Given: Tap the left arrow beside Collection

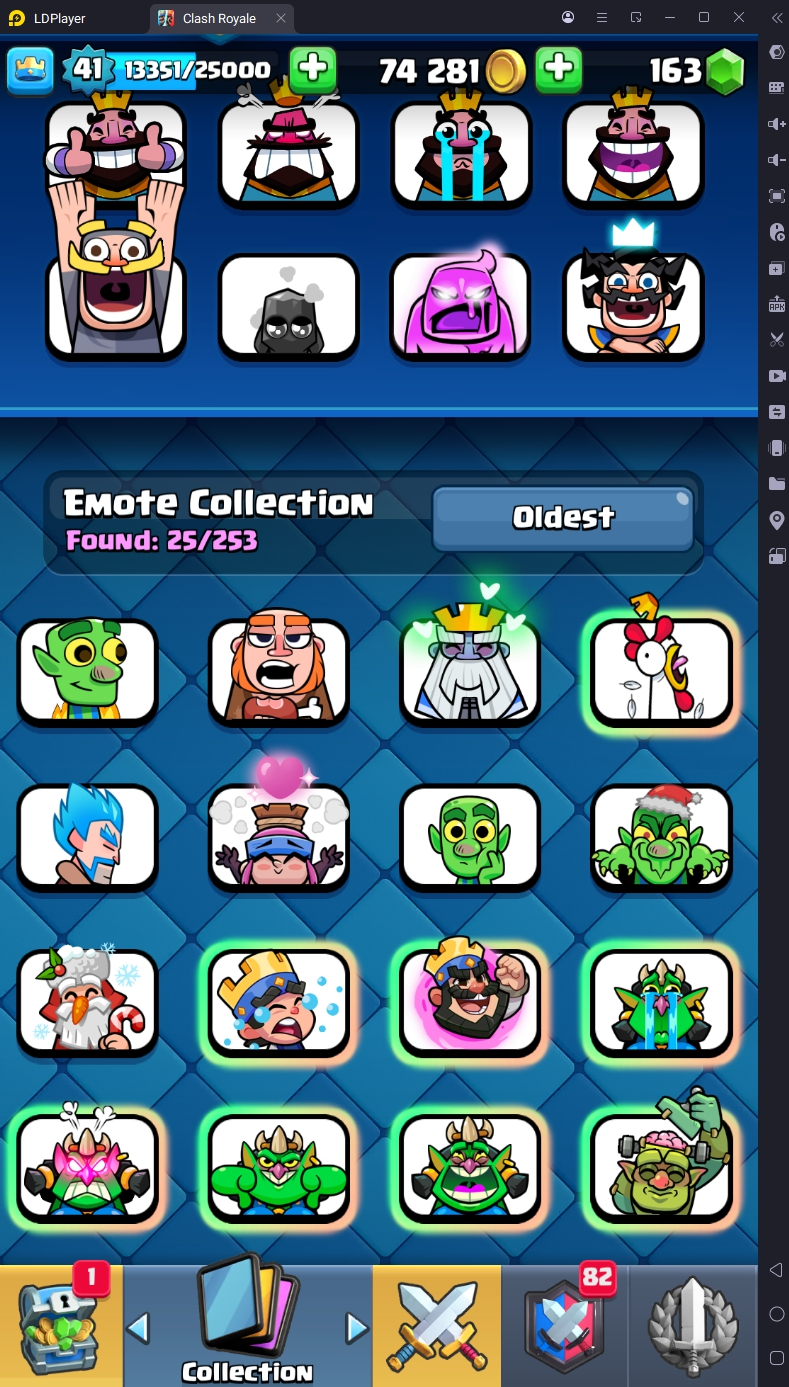Looking at the screenshot, I should (x=139, y=1328).
